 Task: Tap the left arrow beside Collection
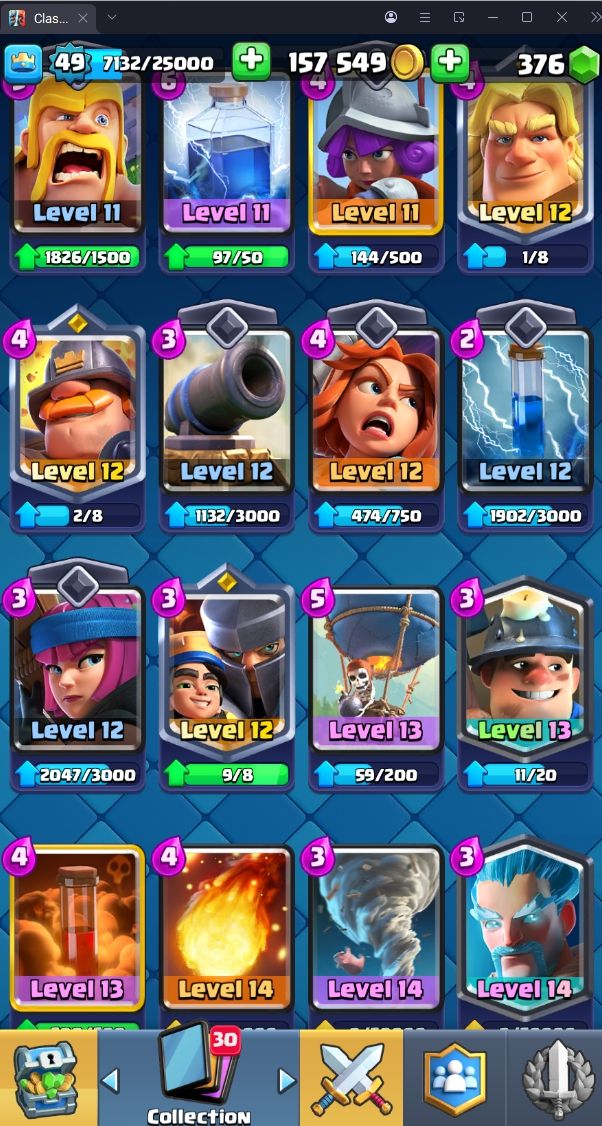click(x=111, y=1080)
